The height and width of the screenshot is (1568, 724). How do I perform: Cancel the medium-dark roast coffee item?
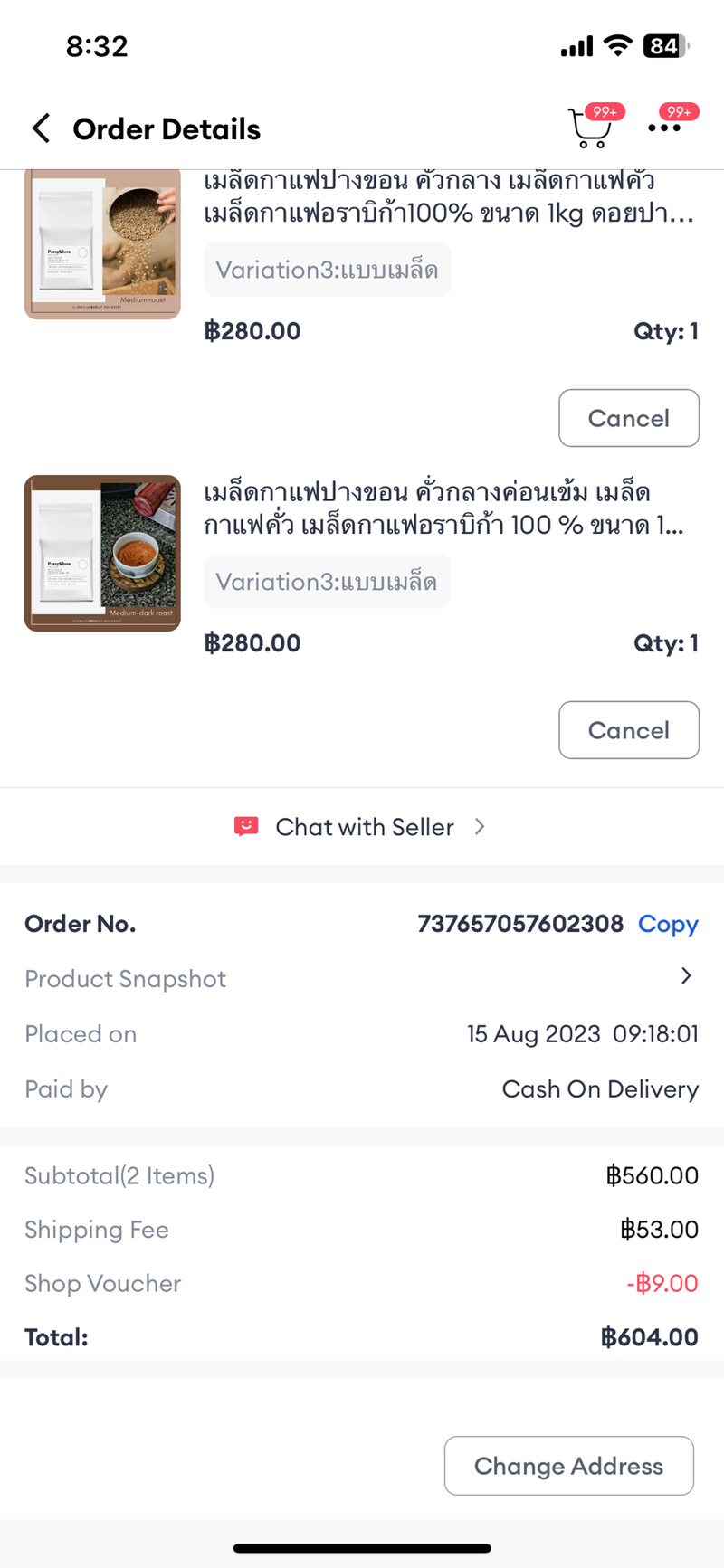pyautogui.click(x=628, y=730)
